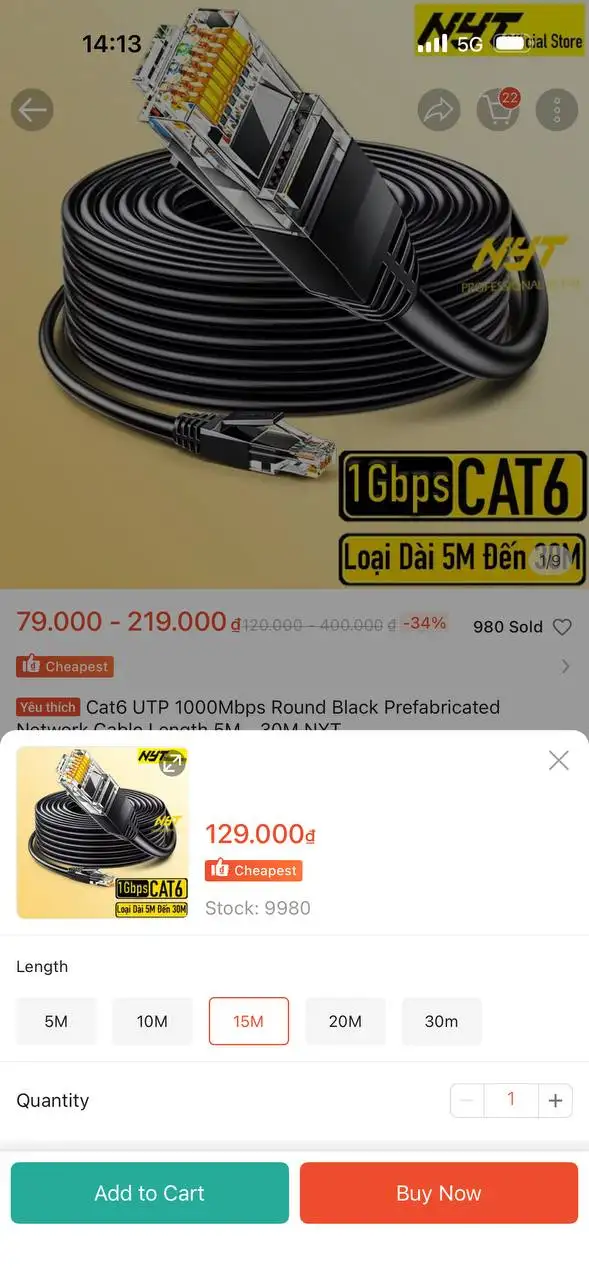589x1280 pixels.
Task: Decrease quantity with the minus button
Action: coord(467,1101)
